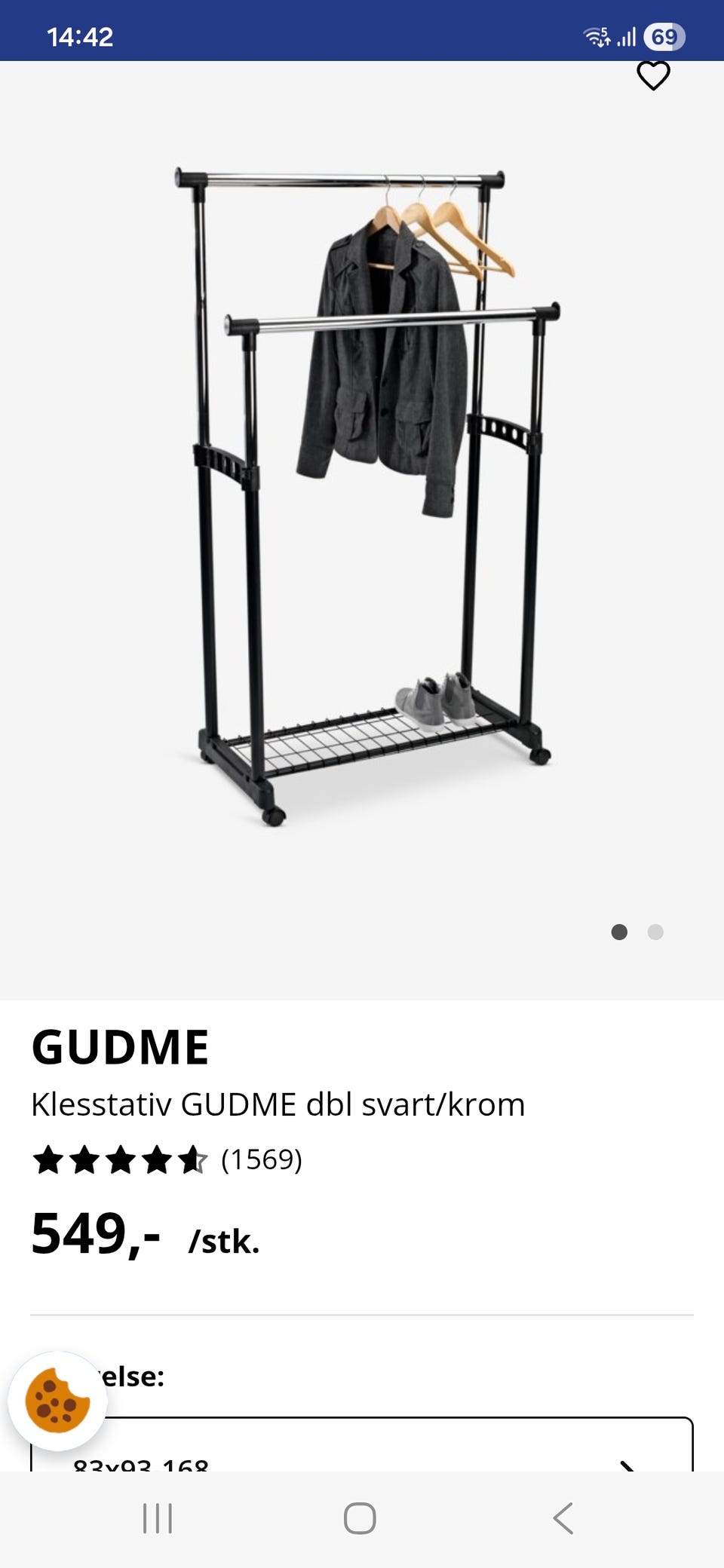This screenshot has width=724, height=1568.
Task: Select the first carousel dot
Action: click(x=620, y=933)
